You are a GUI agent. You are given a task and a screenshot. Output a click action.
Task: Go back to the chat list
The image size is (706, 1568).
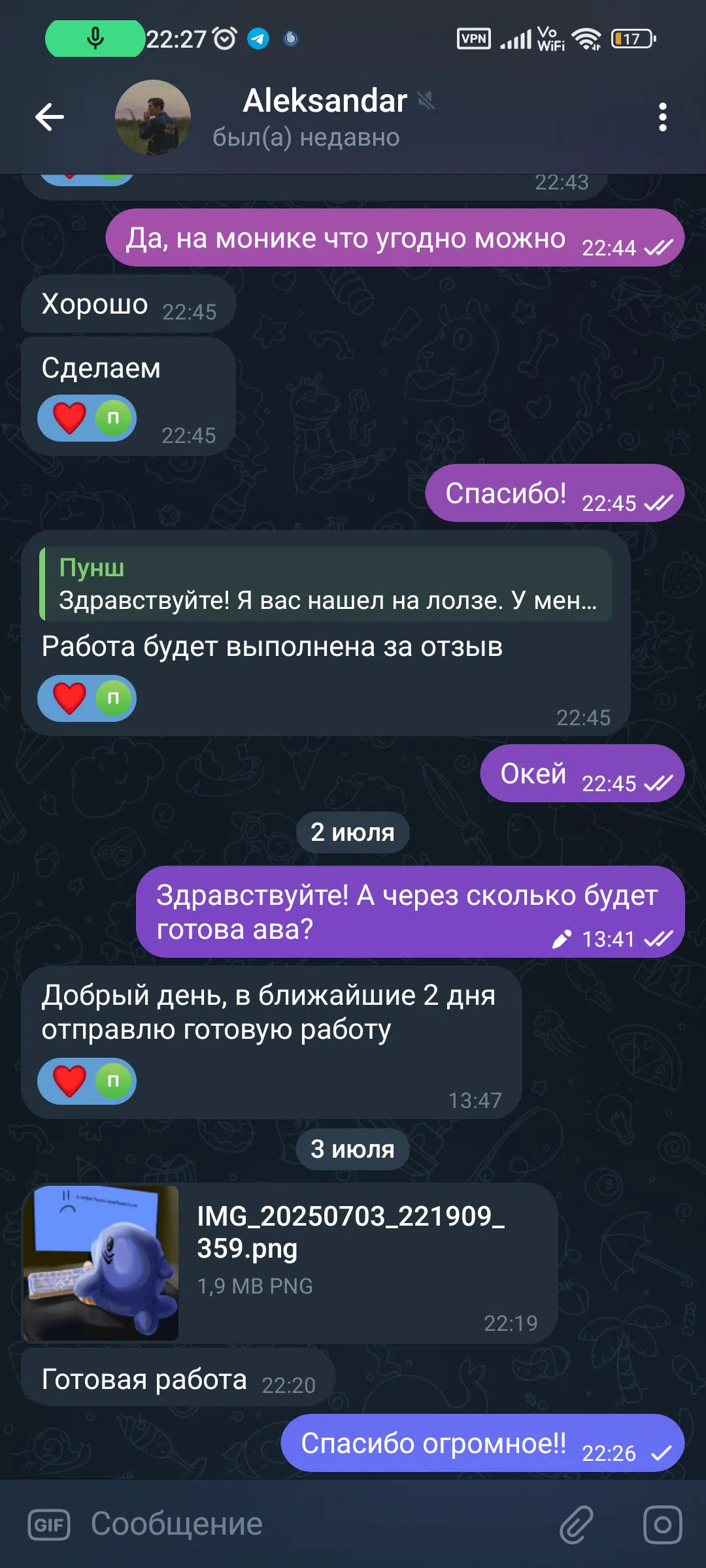click(50, 118)
